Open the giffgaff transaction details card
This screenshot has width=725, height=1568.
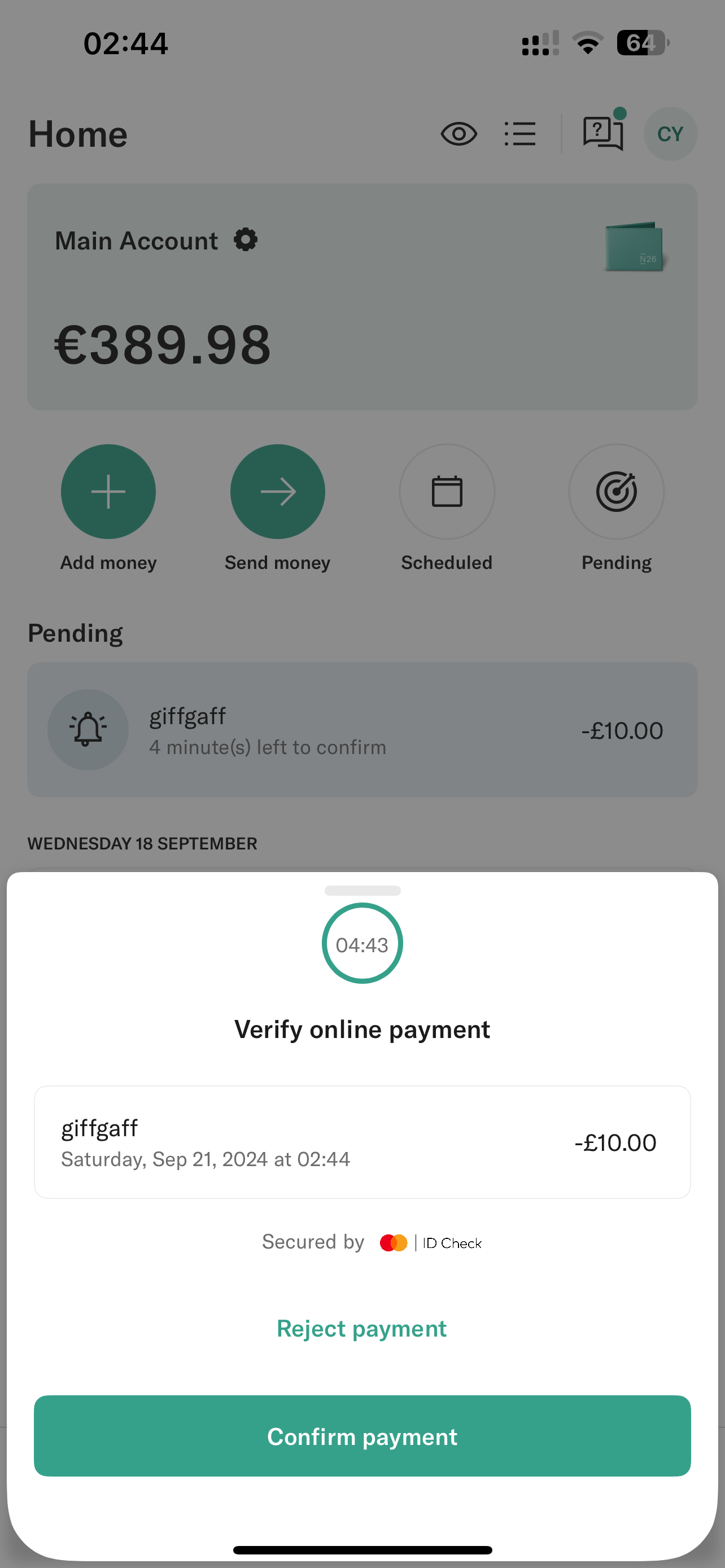[362, 1142]
